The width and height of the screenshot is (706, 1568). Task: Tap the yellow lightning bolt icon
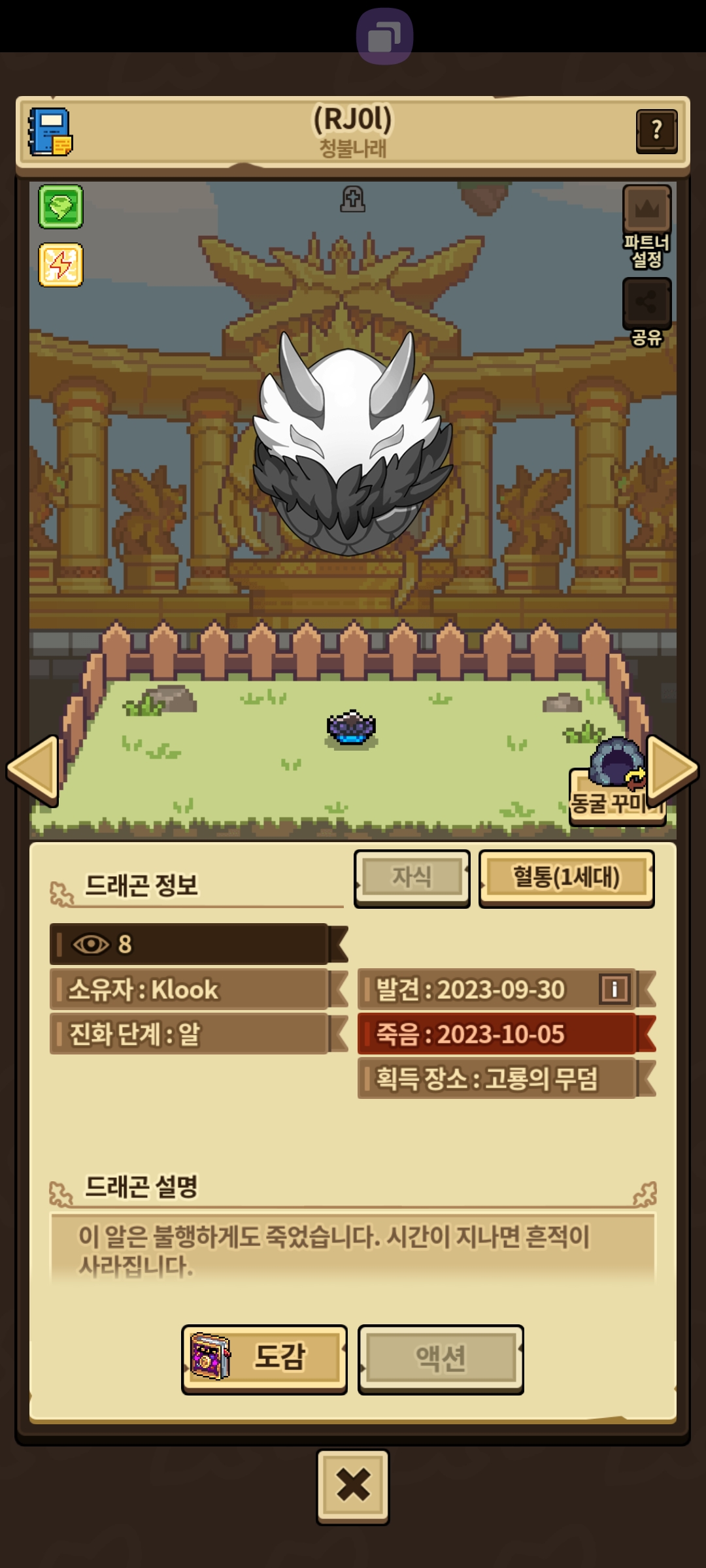click(61, 265)
